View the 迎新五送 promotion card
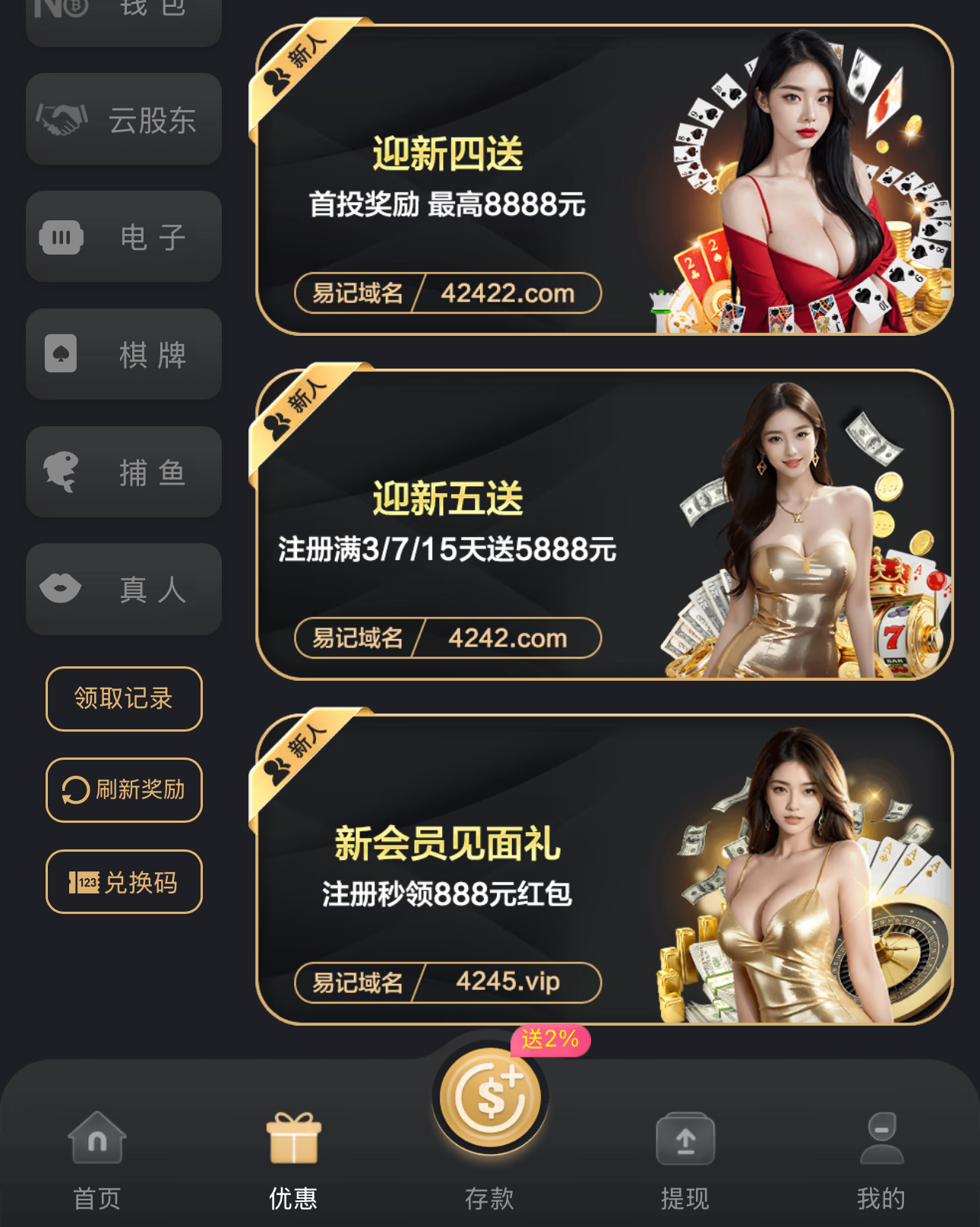Viewport: 980px width, 1227px height. [x=604, y=525]
